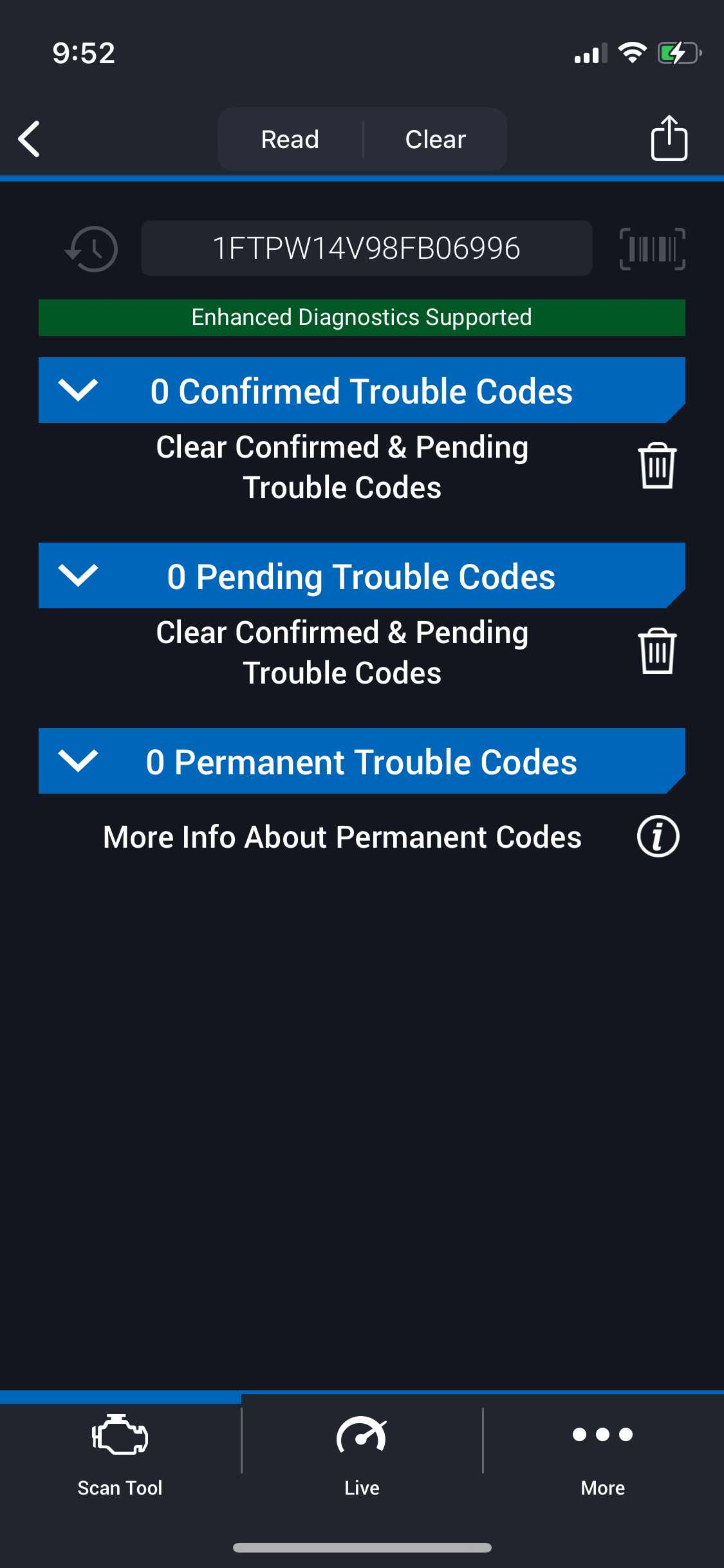Collapse the Pending Trouble Codes section
The height and width of the screenshot is (1568, 724).
point(78,575)
